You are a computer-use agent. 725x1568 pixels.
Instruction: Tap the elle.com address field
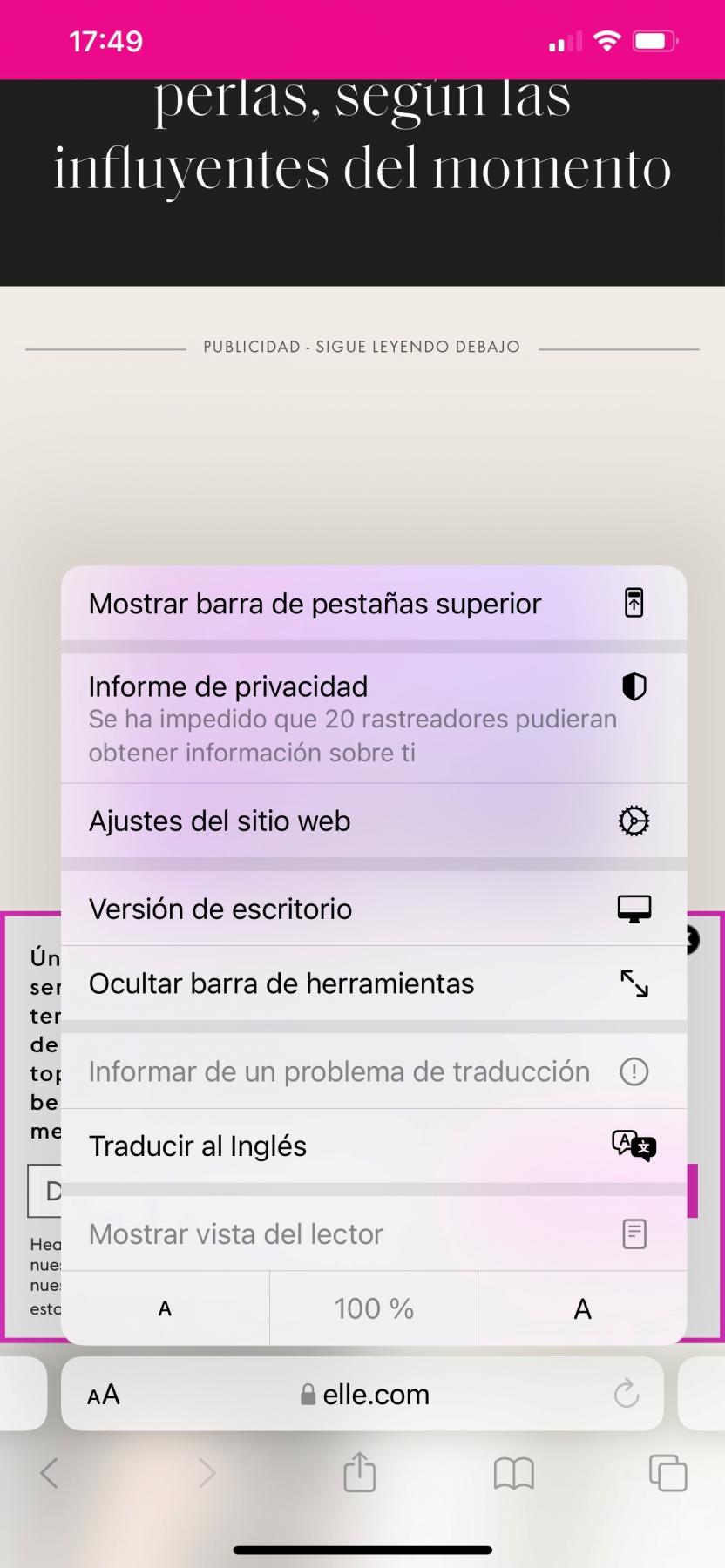pos(366,1395)
